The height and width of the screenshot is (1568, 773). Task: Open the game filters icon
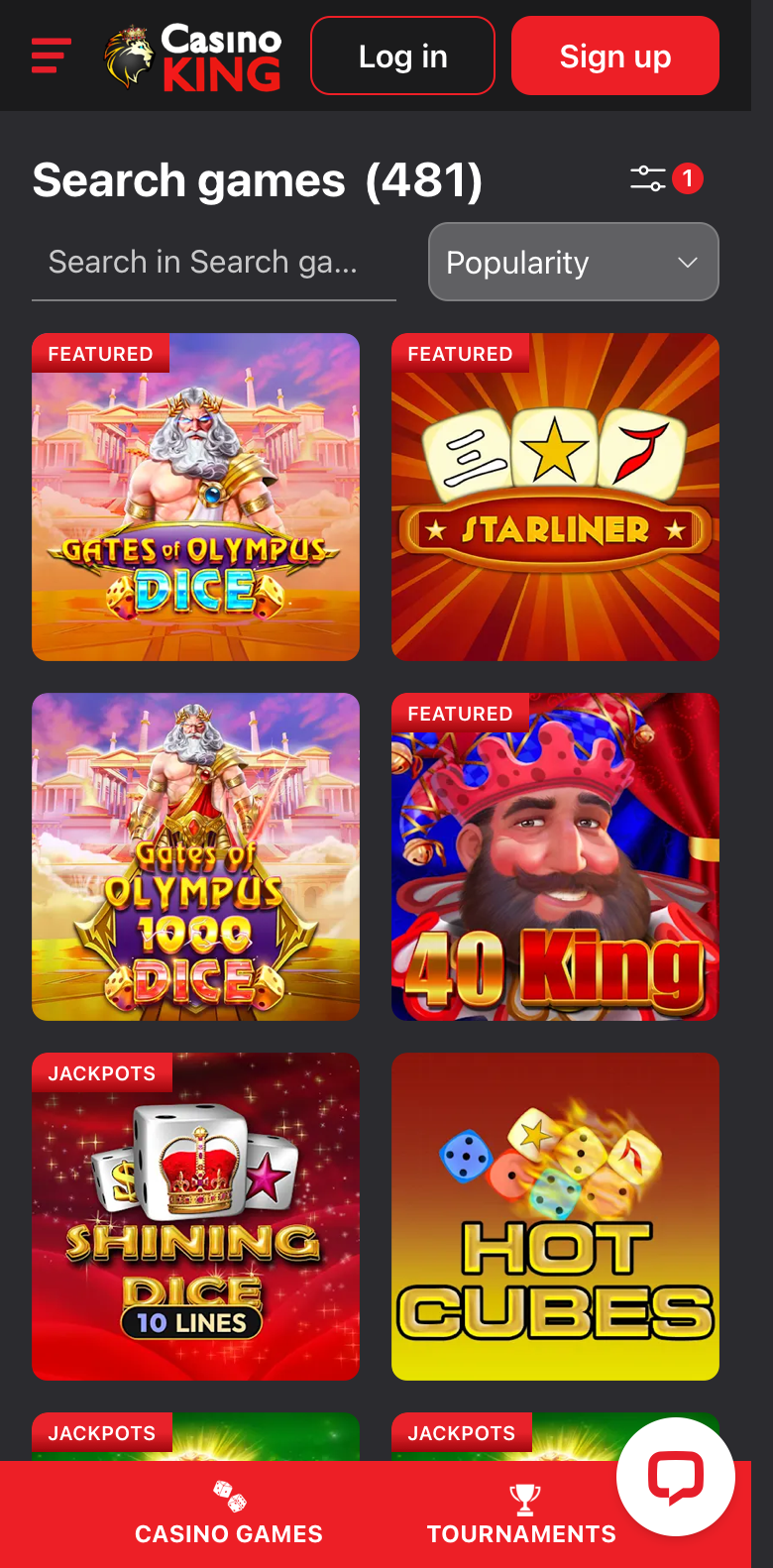648,178
